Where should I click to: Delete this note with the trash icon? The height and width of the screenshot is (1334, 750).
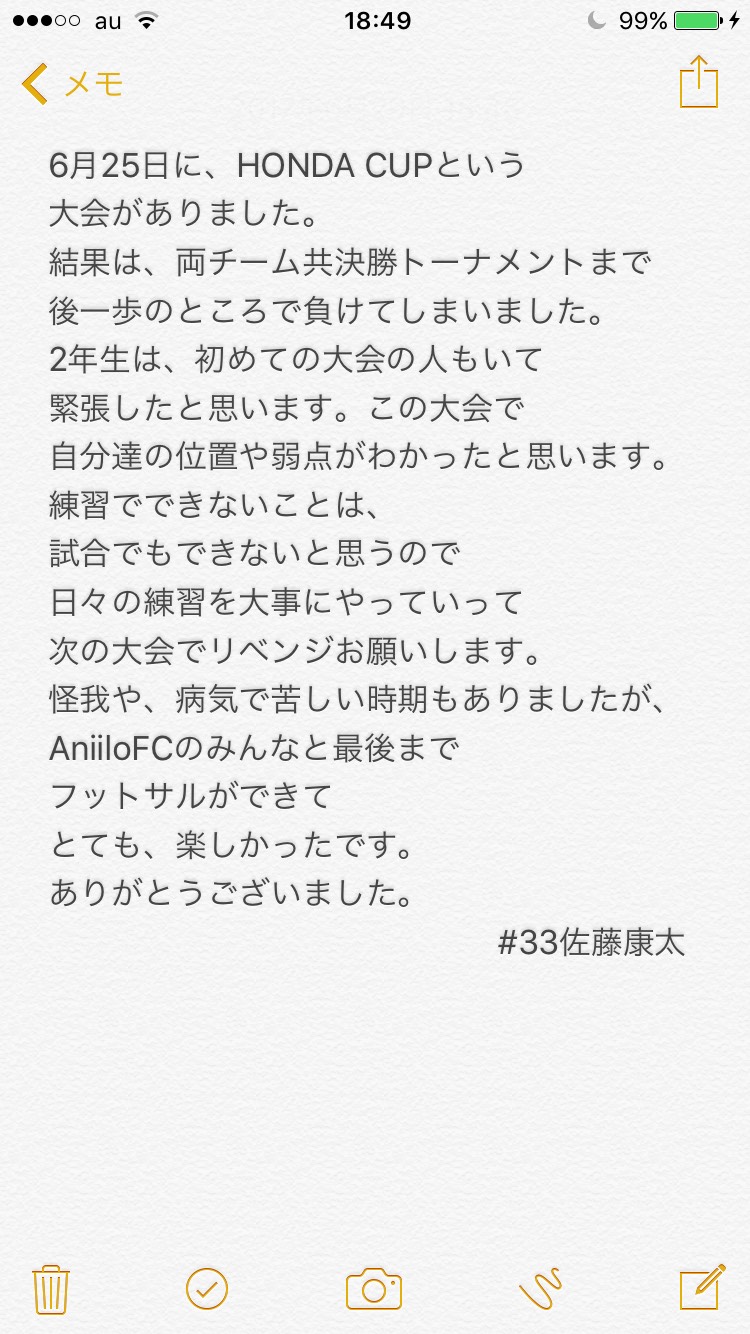point(50,1288)
